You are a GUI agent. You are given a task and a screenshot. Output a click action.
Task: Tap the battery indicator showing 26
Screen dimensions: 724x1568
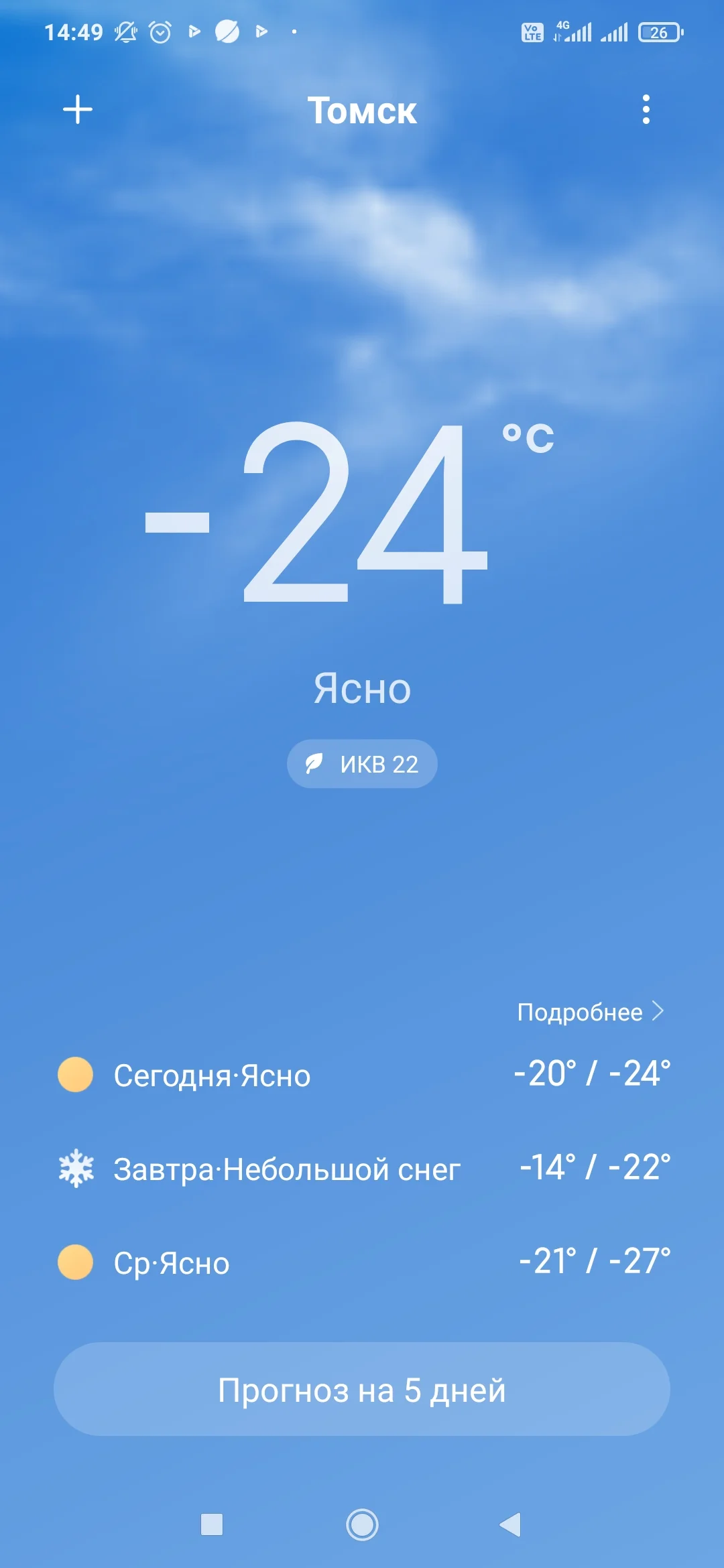(659, 31)
